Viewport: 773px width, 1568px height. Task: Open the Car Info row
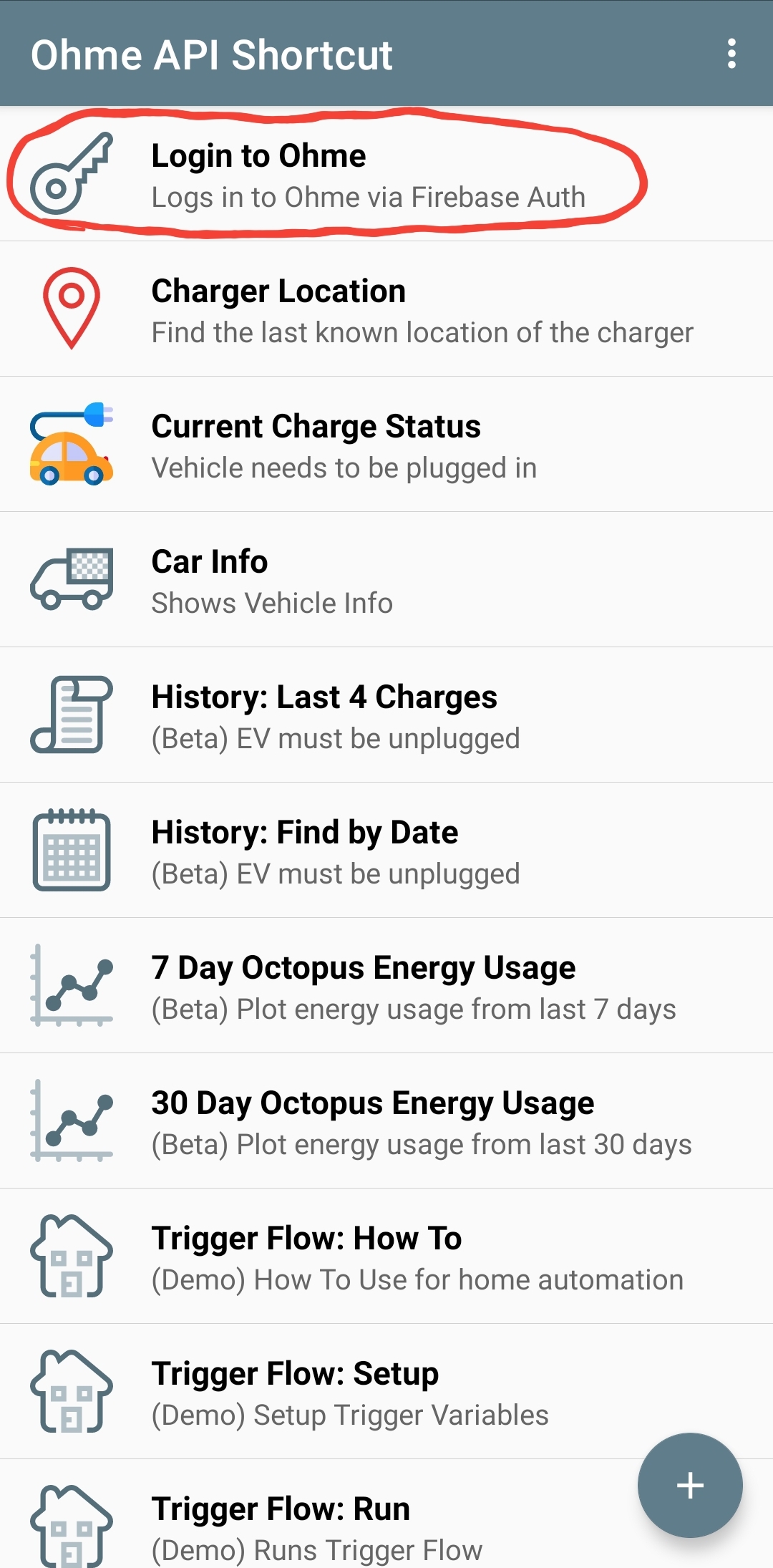386,580
